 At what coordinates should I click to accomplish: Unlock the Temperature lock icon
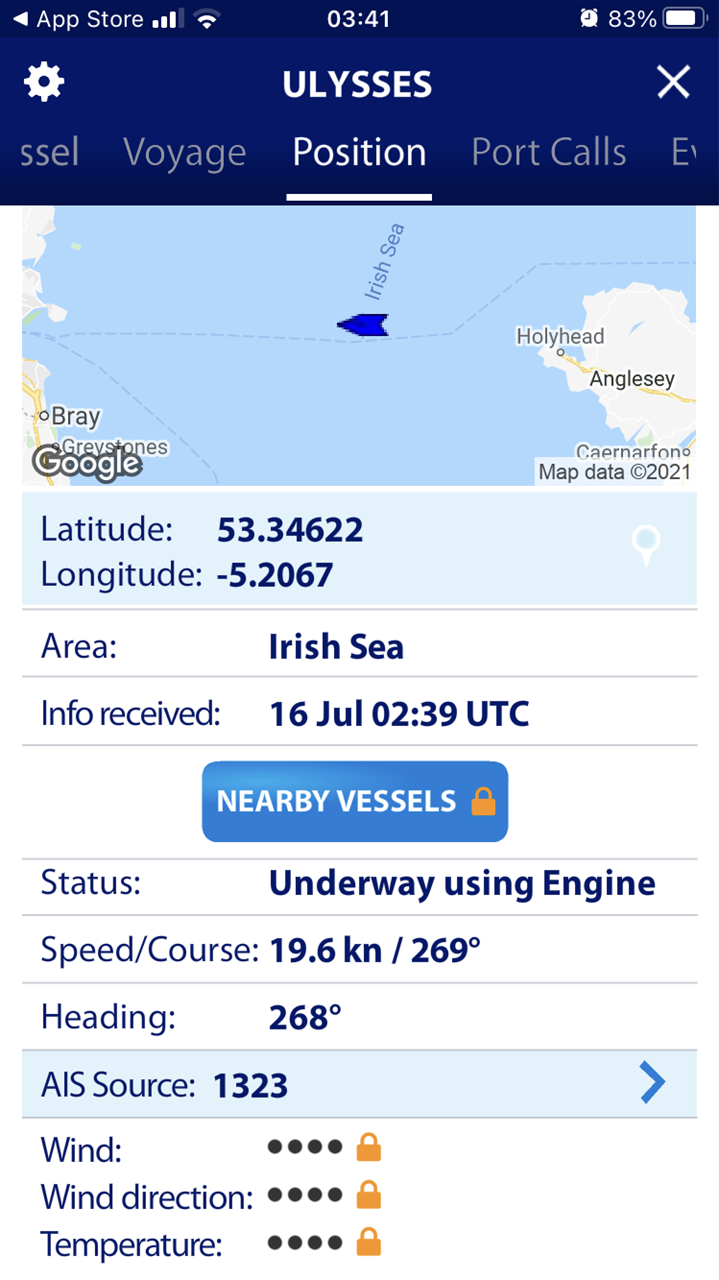click(369, 1243)
